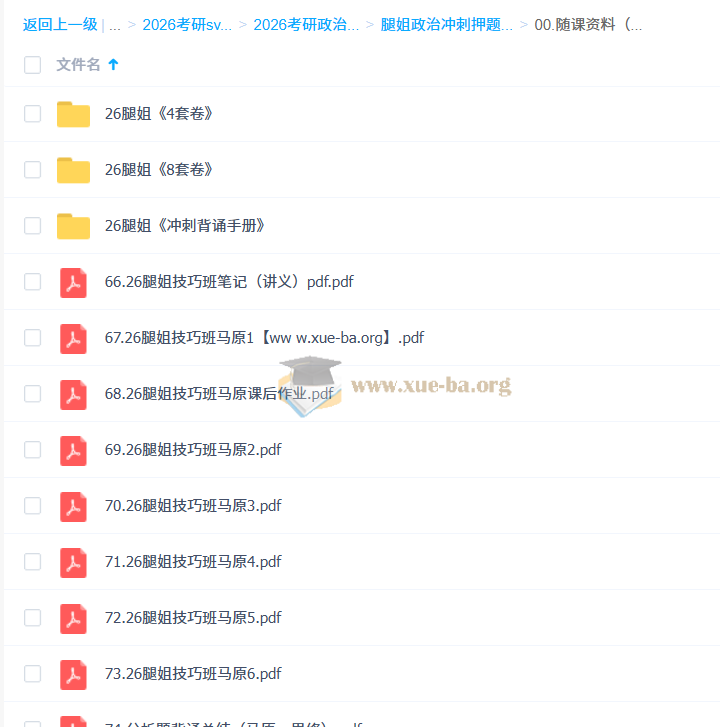Open the 2026考研政治... breadcrumb folder
Image resolution: width=720 pixels, height=727 pixels.
pos(306,25)
